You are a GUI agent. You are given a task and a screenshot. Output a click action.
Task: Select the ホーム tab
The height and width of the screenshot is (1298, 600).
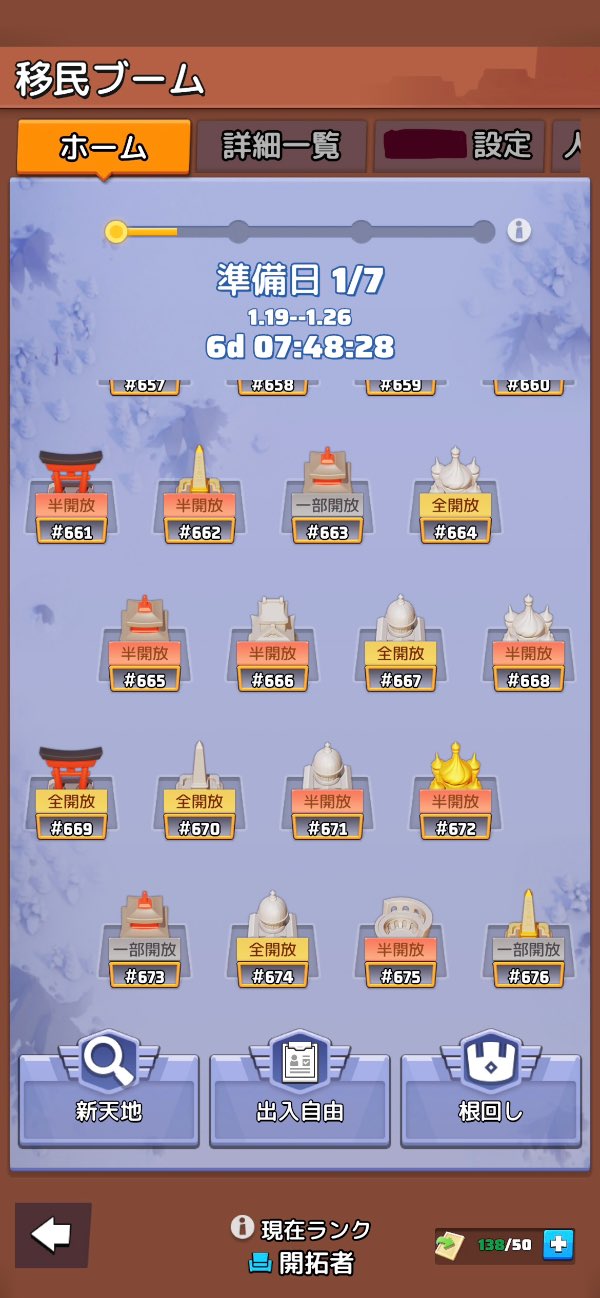(x=103, y=147)
